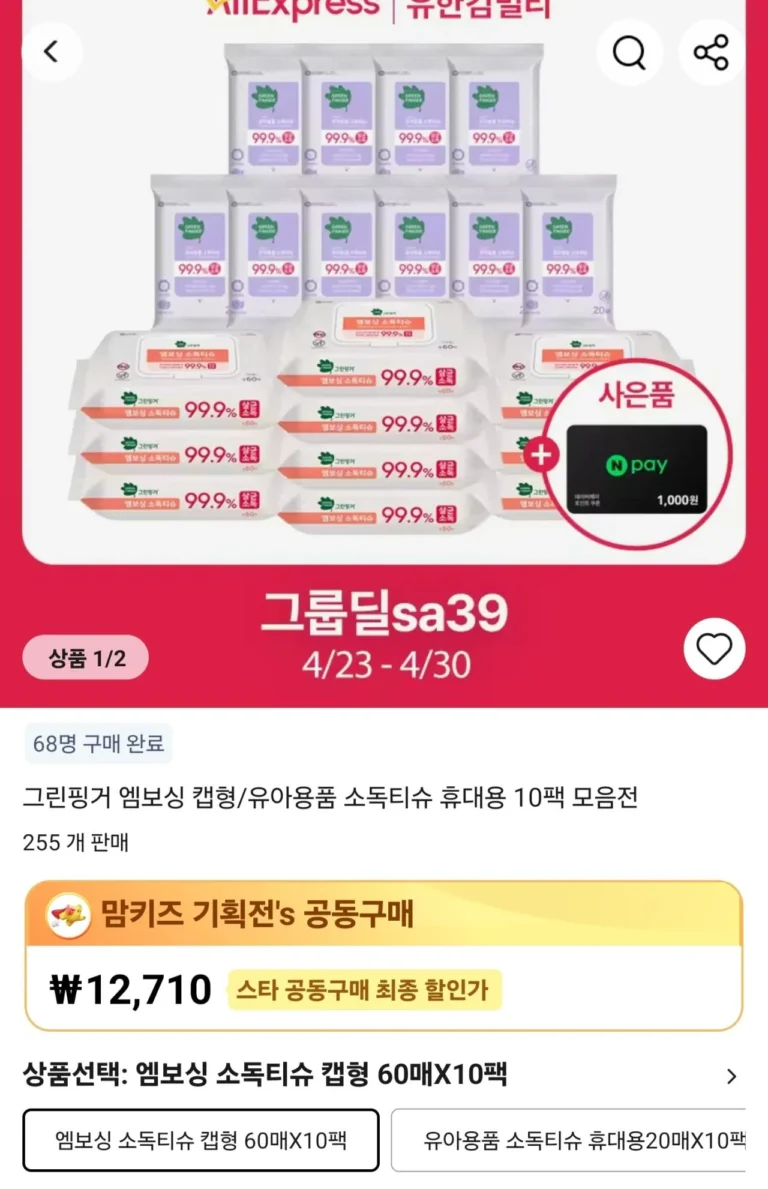This screenshot has width=768, height=1189.
Task: Choose 유아용품 소독티슈 휴대용20매X10팩 option
Action: click(x=568, y=1139)
